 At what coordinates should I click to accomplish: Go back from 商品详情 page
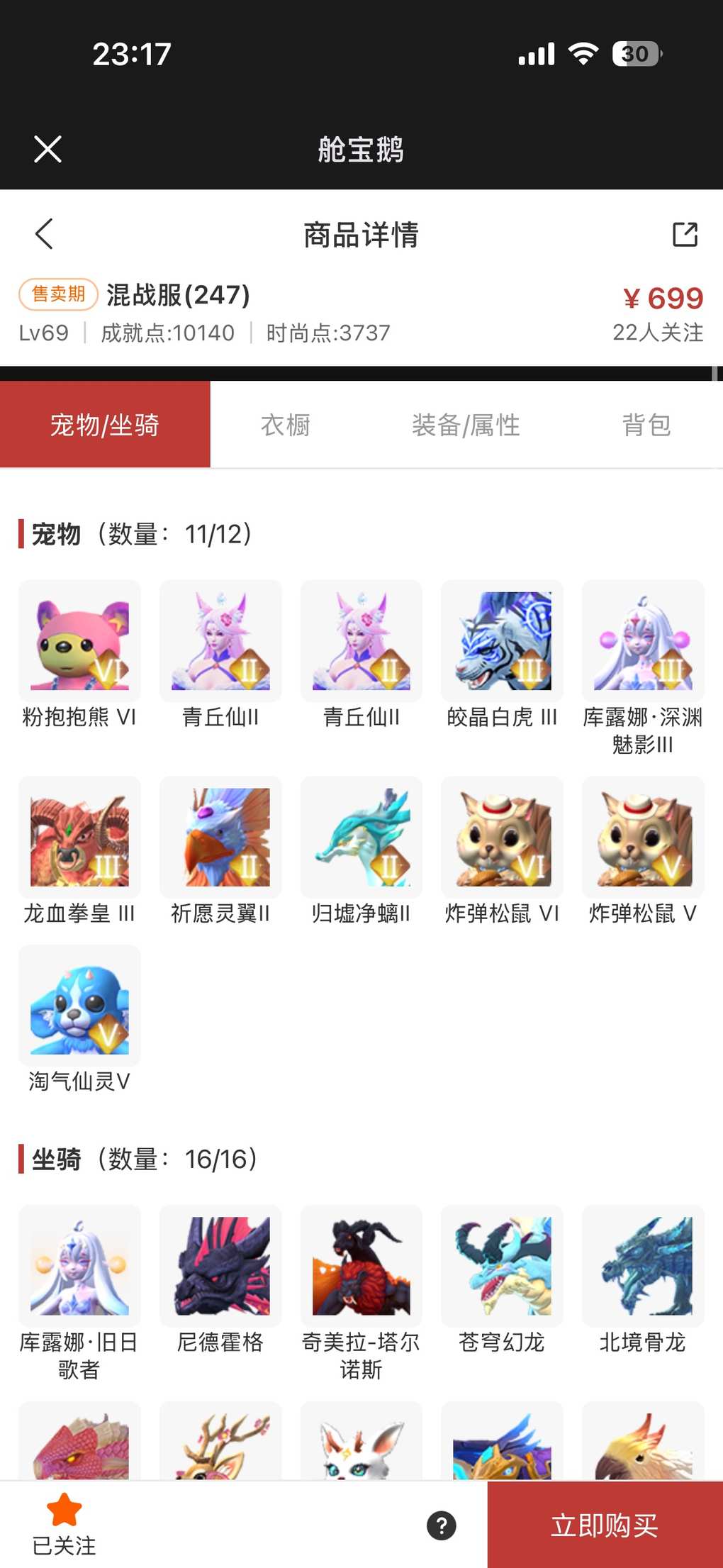click(44, 234)
